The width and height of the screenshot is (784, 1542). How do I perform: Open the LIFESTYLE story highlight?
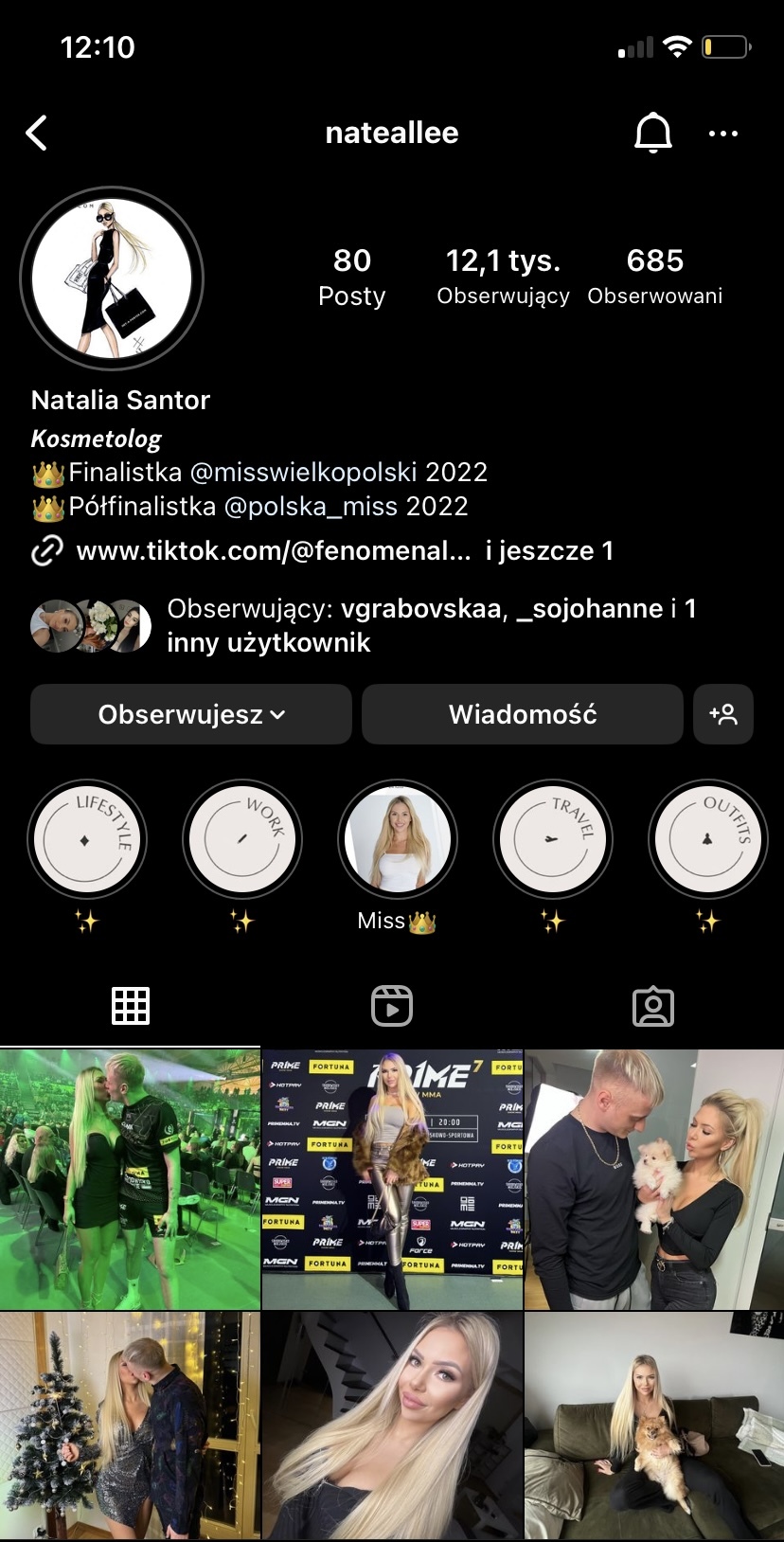point(87,839)
